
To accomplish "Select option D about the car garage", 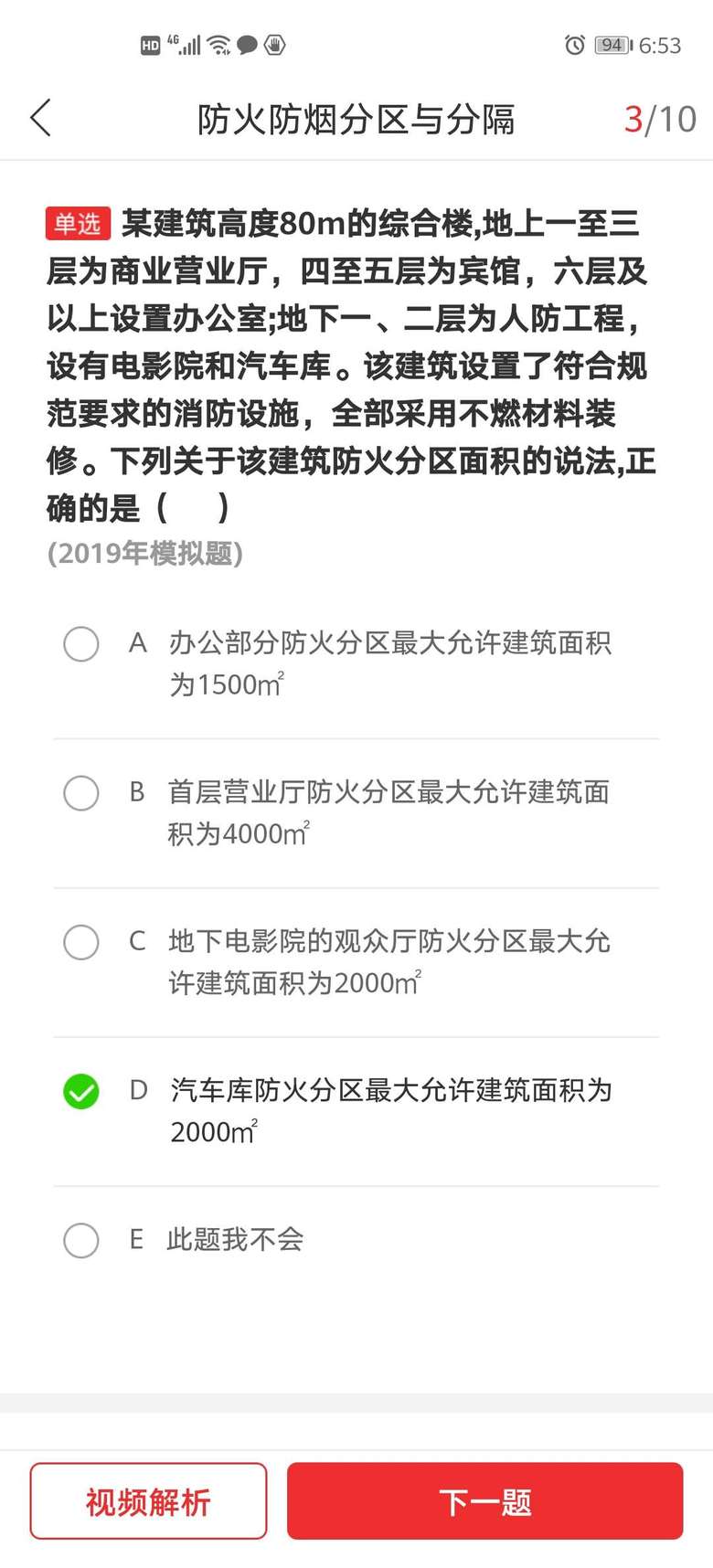I will click(81, 1091).
